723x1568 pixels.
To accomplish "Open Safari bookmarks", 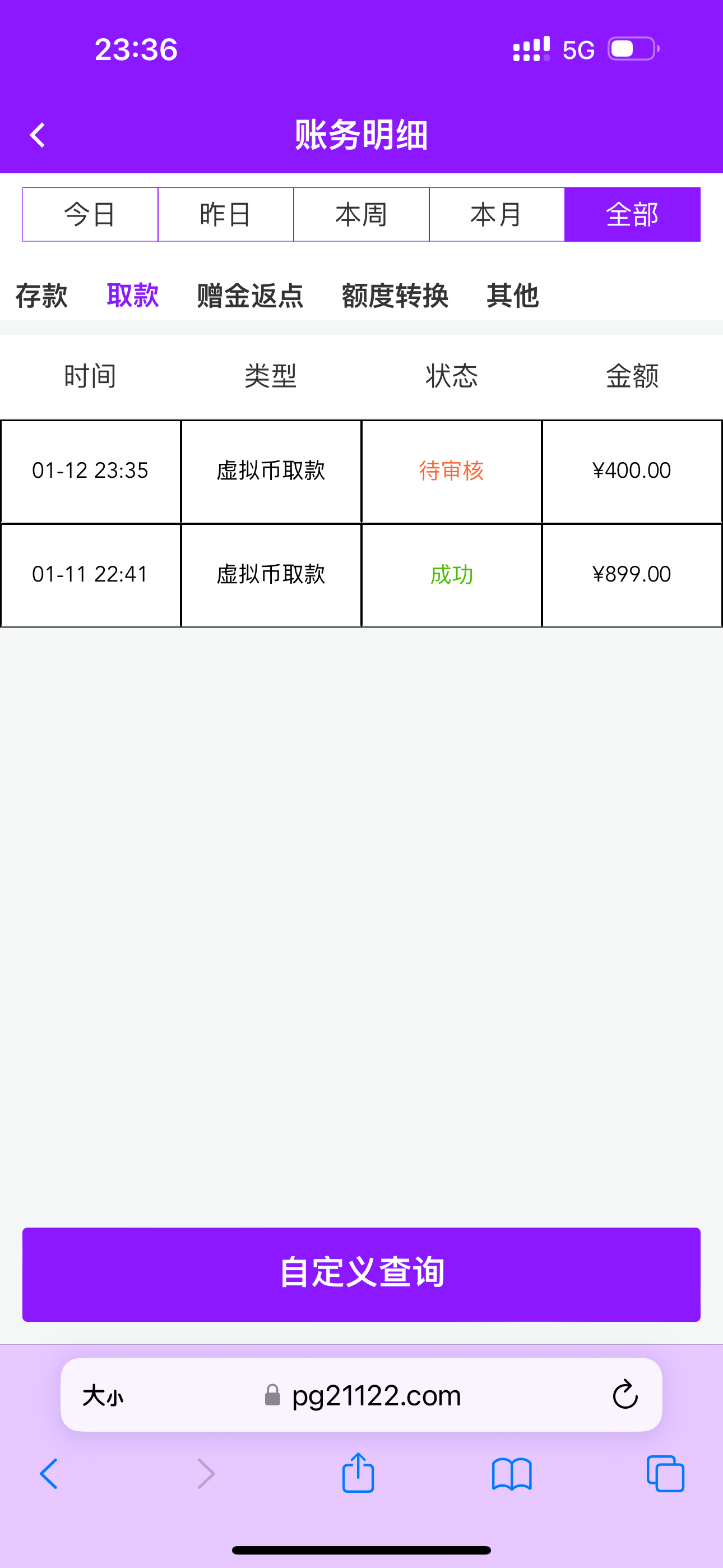I will coord(512,1474).
